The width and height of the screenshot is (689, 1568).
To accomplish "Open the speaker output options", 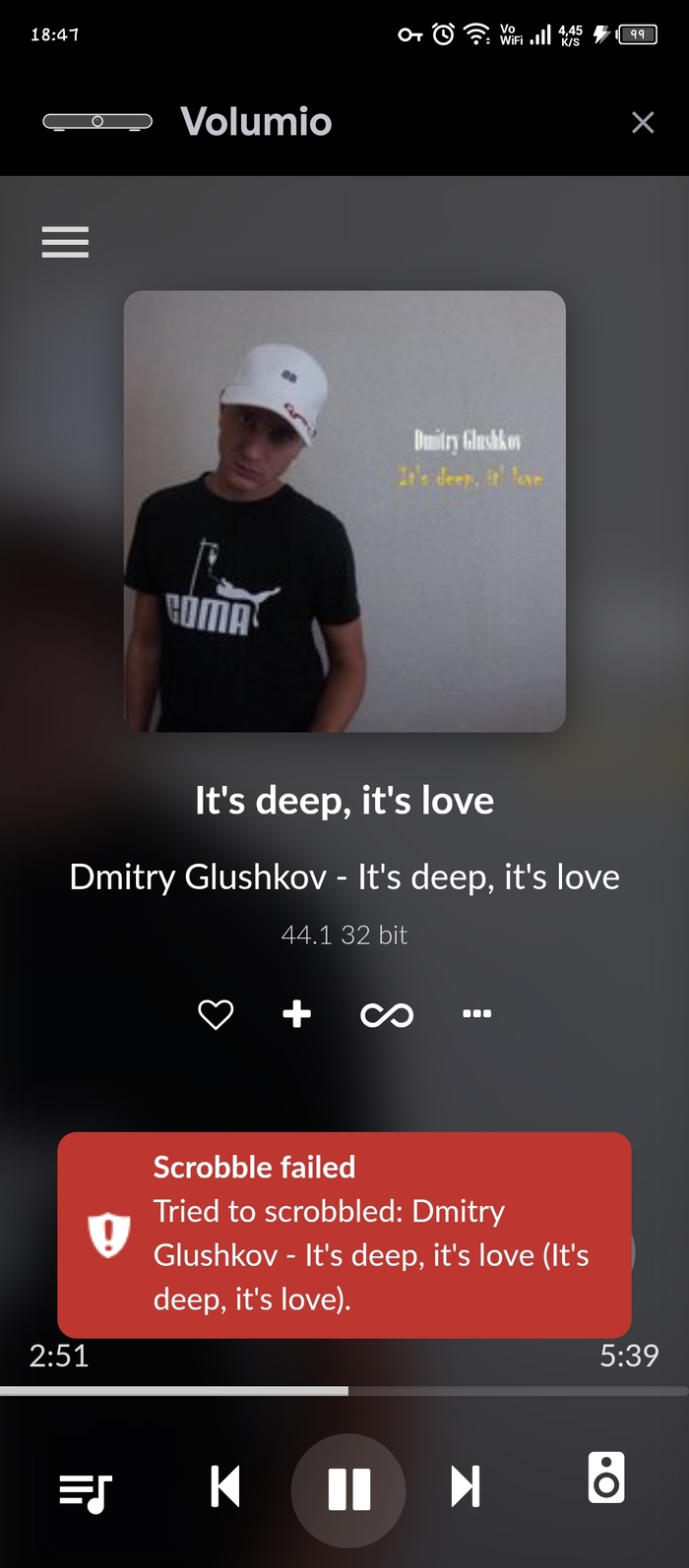I will tap(606, 1477).
